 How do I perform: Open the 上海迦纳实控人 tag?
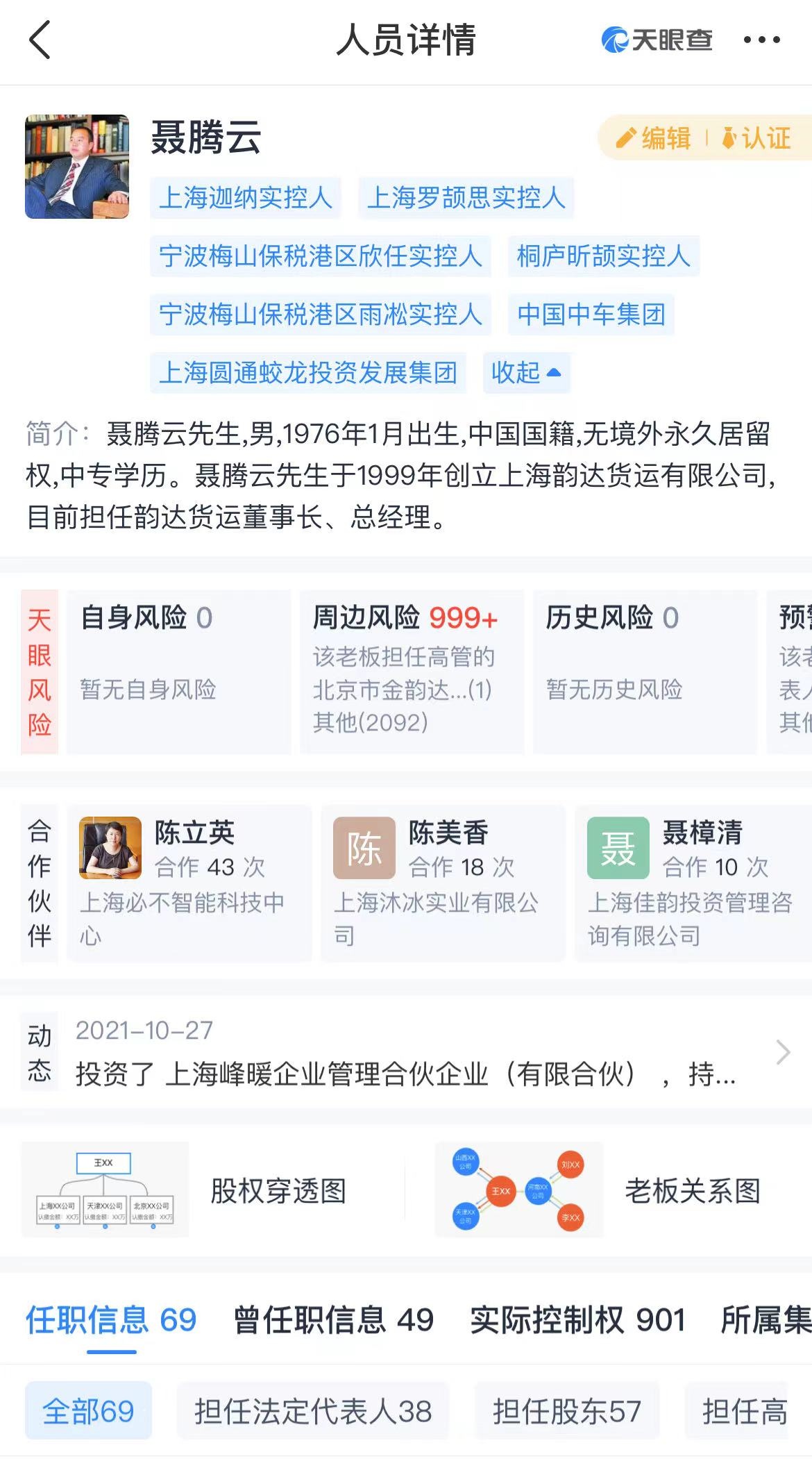pyautogui.click(x=245, y=198)
